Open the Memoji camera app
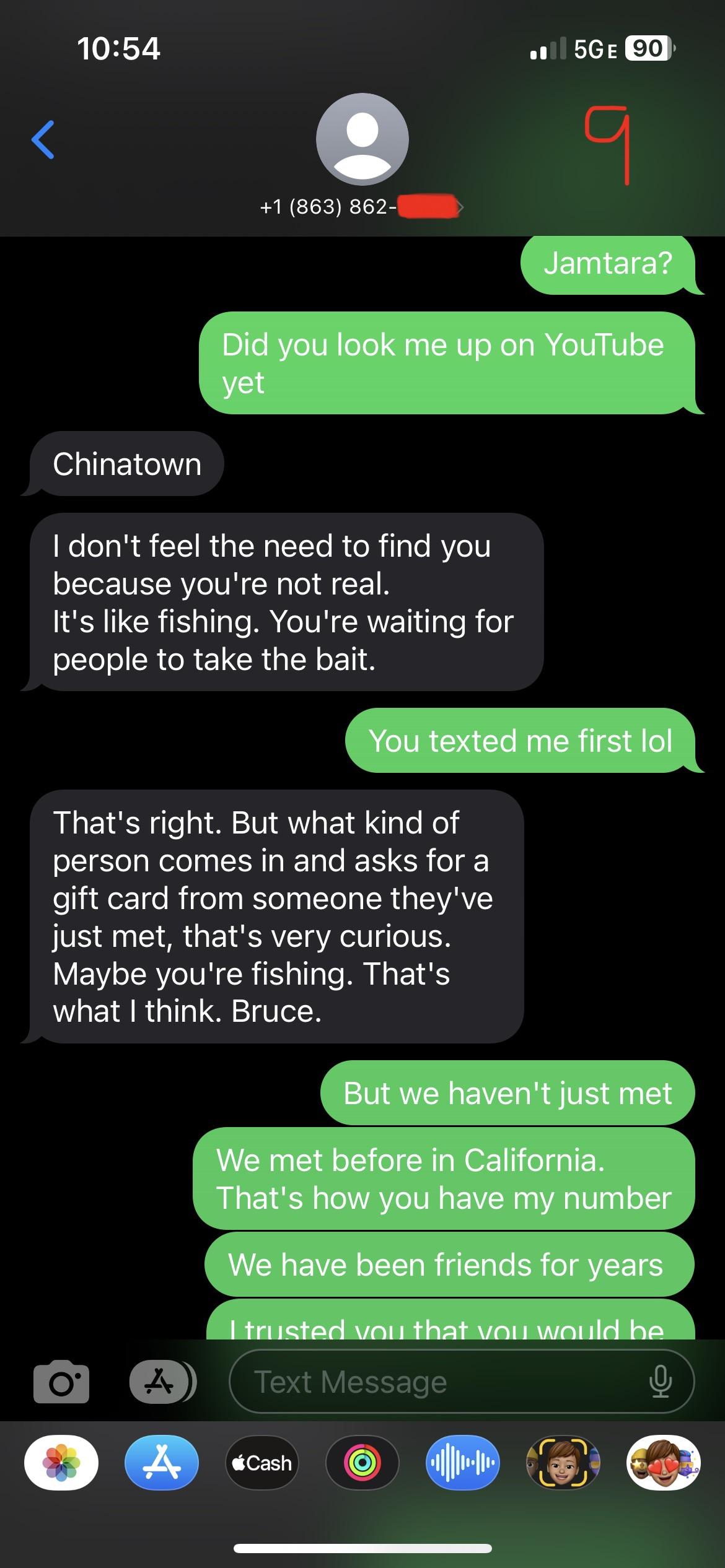725x1568 pixels. (x=563, y=1463)
